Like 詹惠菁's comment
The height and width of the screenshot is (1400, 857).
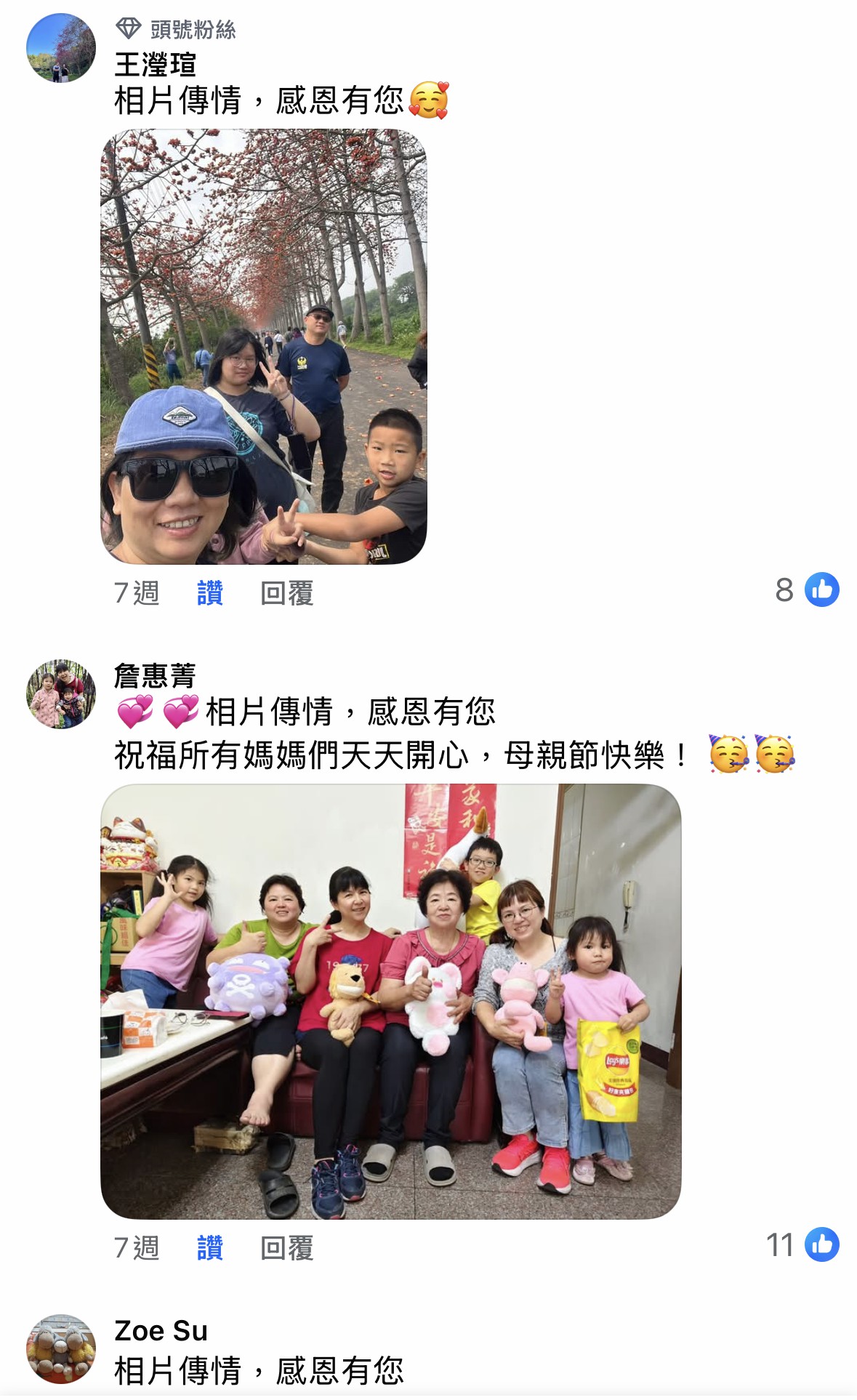pos(209,1248)
